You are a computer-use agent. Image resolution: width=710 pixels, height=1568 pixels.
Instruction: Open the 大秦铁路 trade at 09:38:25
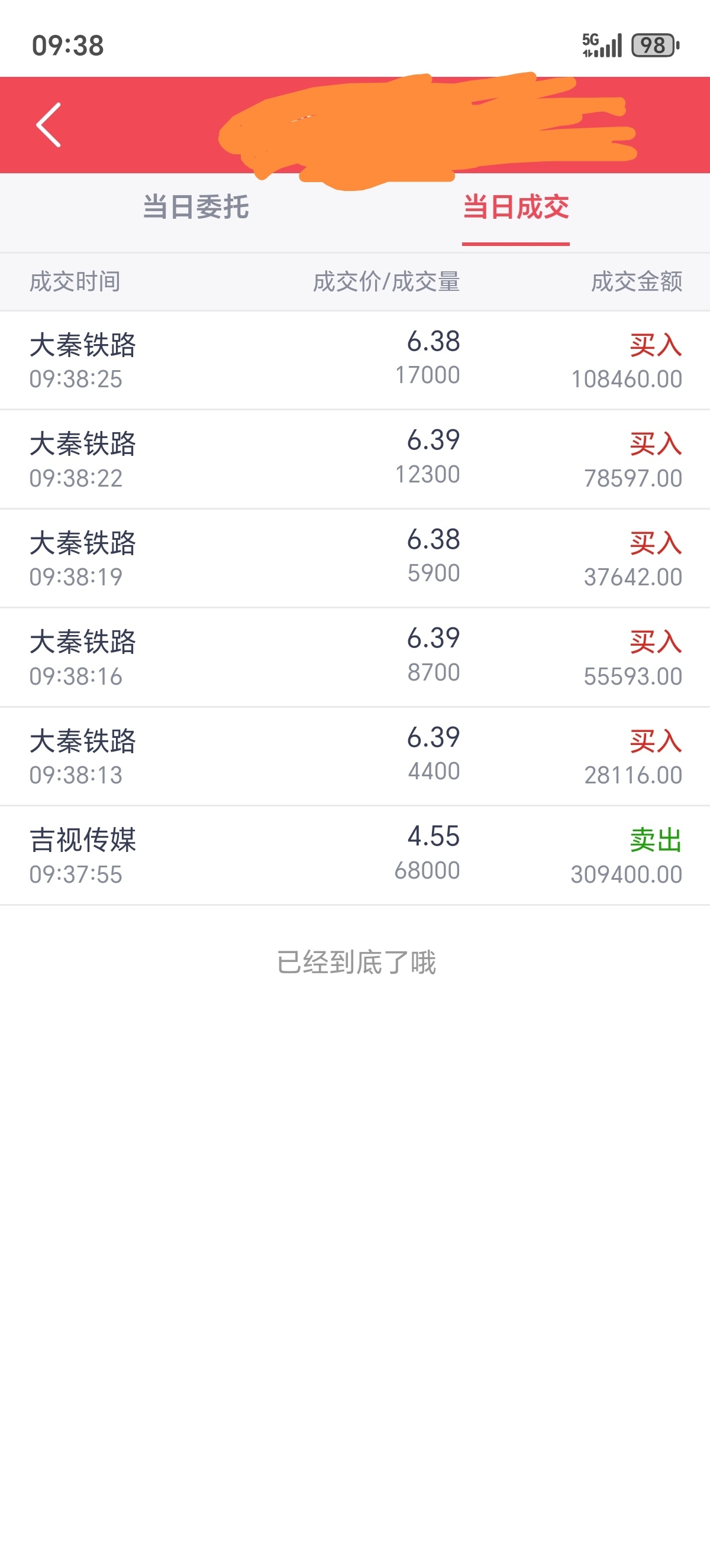click(x=355, y=360)
